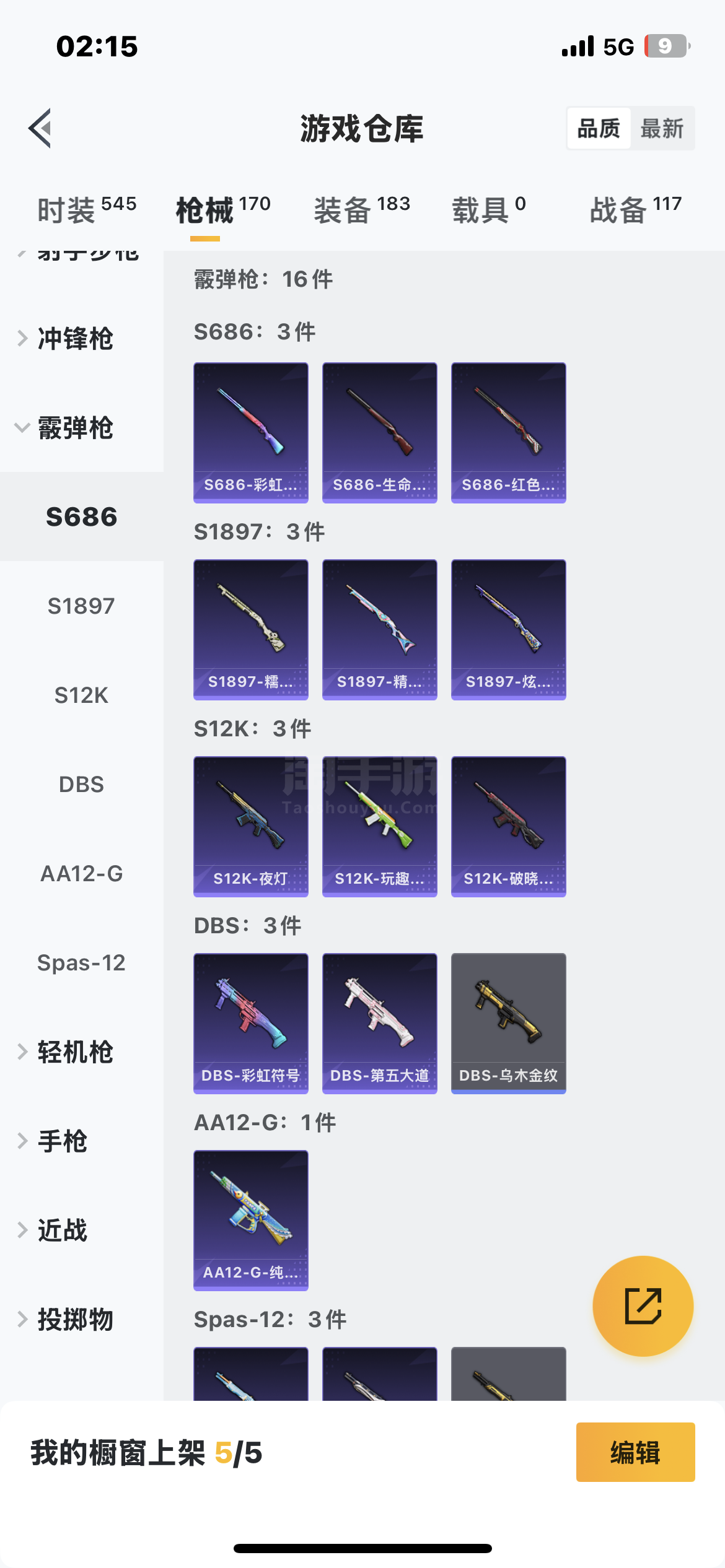725x1568 pixels.
Task: Open the S12K-夜灯 skin tile
Action: tap(251, 826)
